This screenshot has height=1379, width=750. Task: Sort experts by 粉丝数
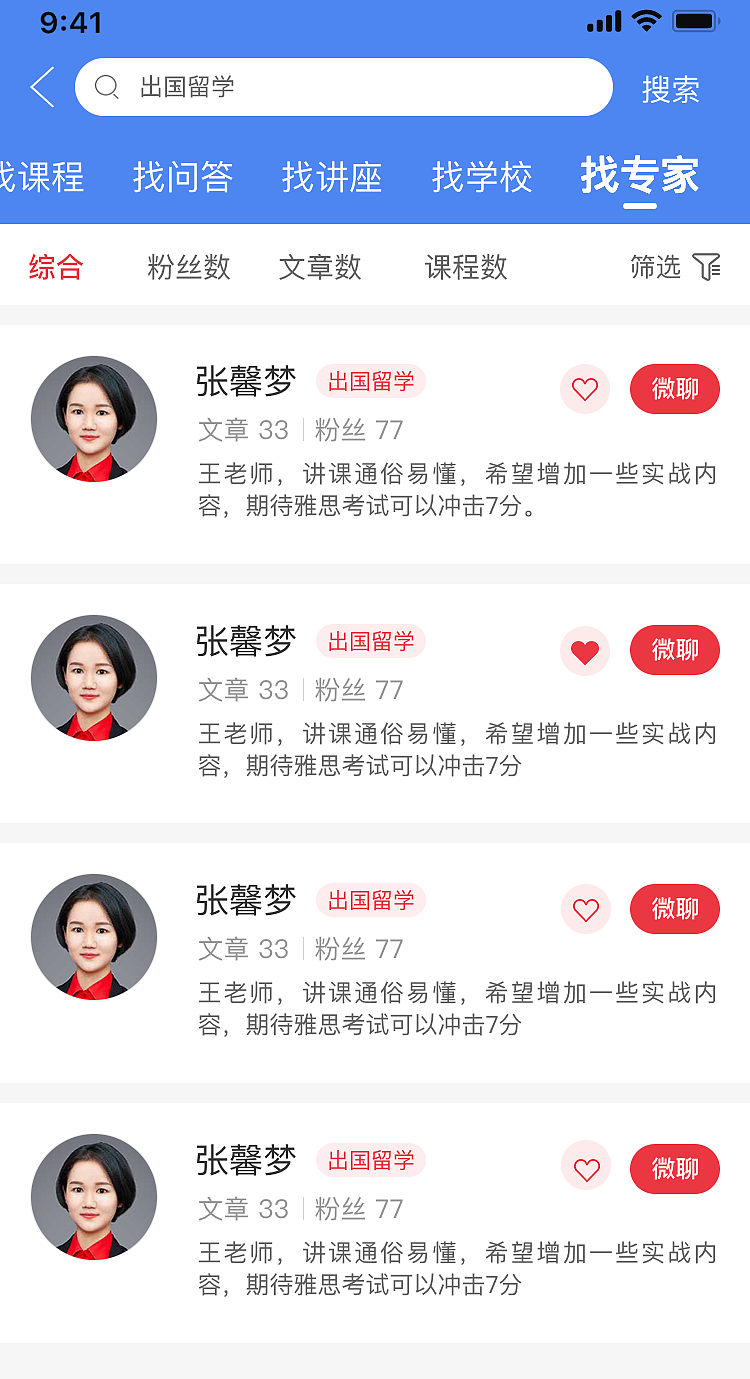187,266
